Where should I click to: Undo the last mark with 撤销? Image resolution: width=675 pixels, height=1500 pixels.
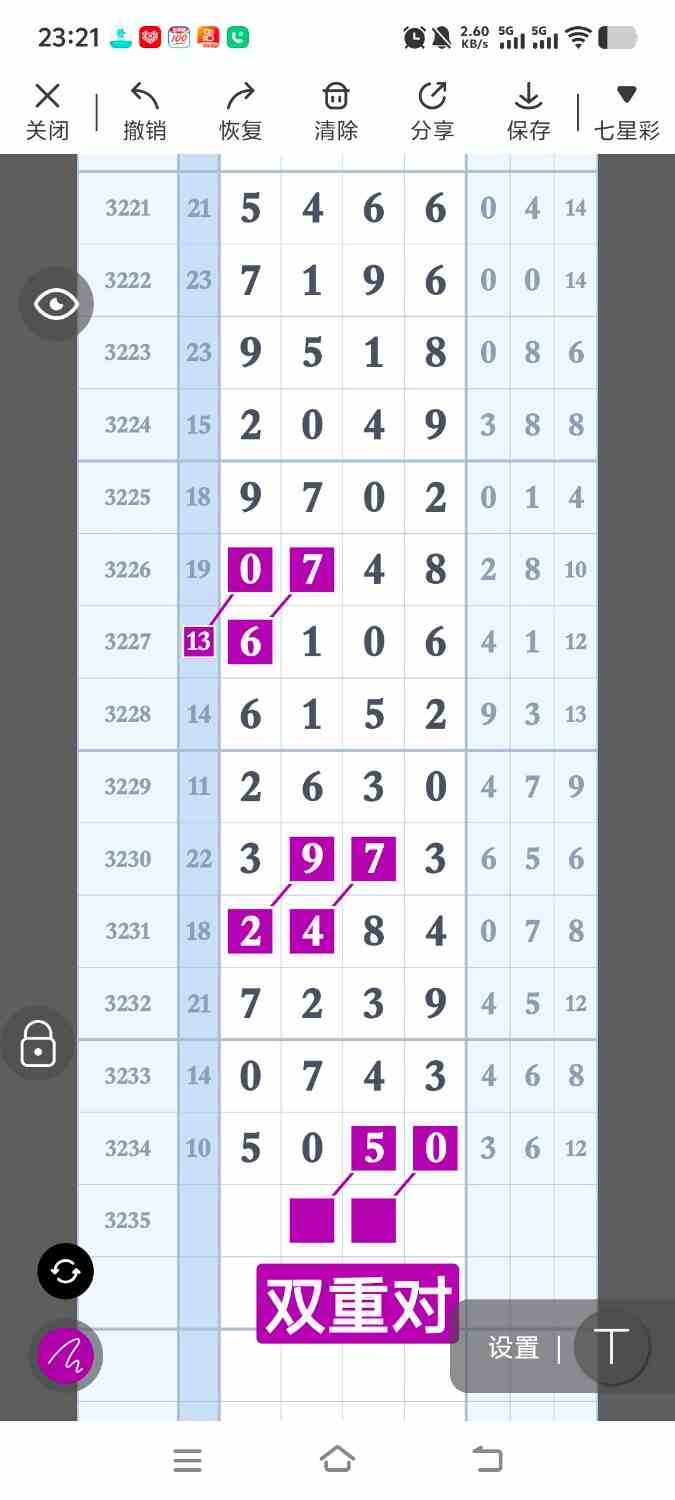(x=144, y=111)
